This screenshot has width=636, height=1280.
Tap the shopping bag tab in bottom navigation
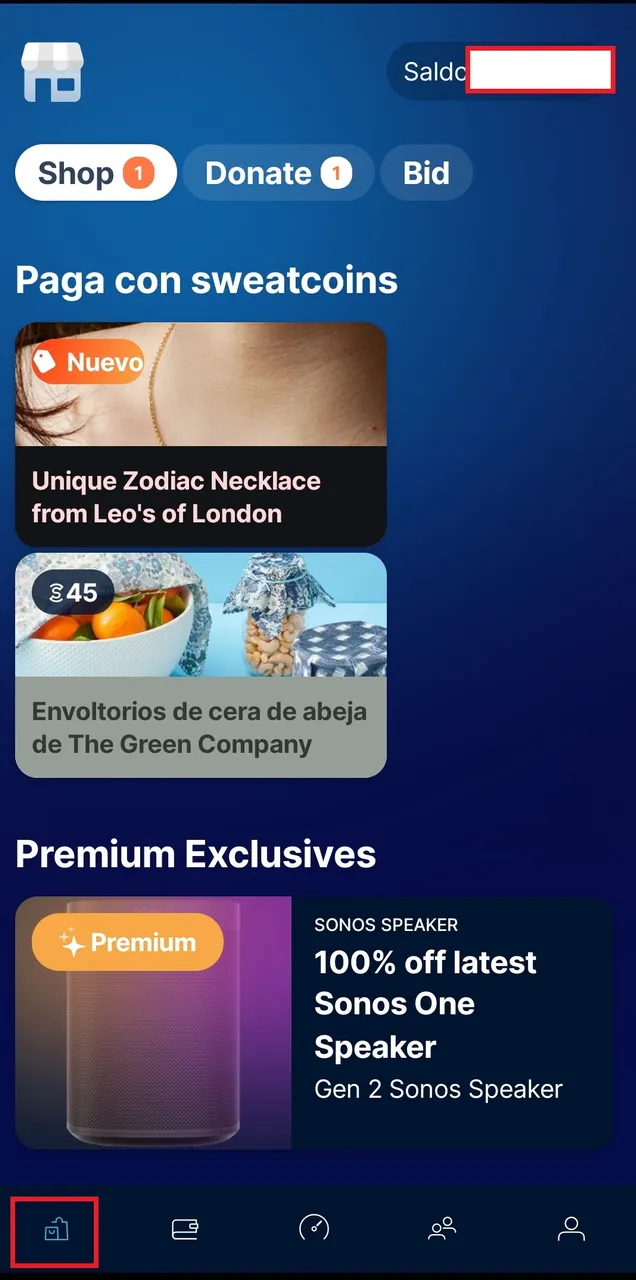pos(55,1230)
